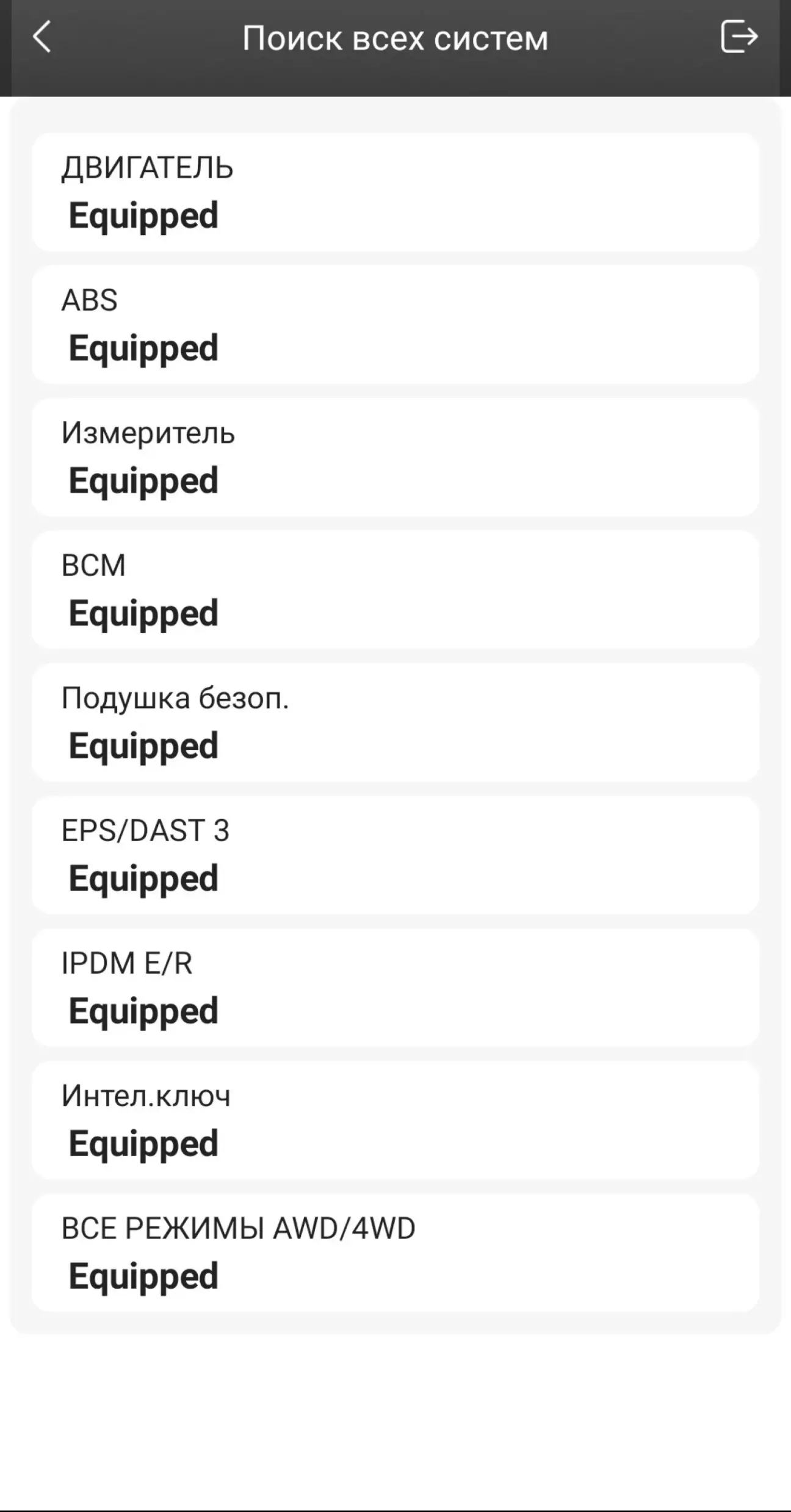The height and width of the screenshot is (1512, 791).
Task: Select the ABS system entry
Action: [395, 325]
